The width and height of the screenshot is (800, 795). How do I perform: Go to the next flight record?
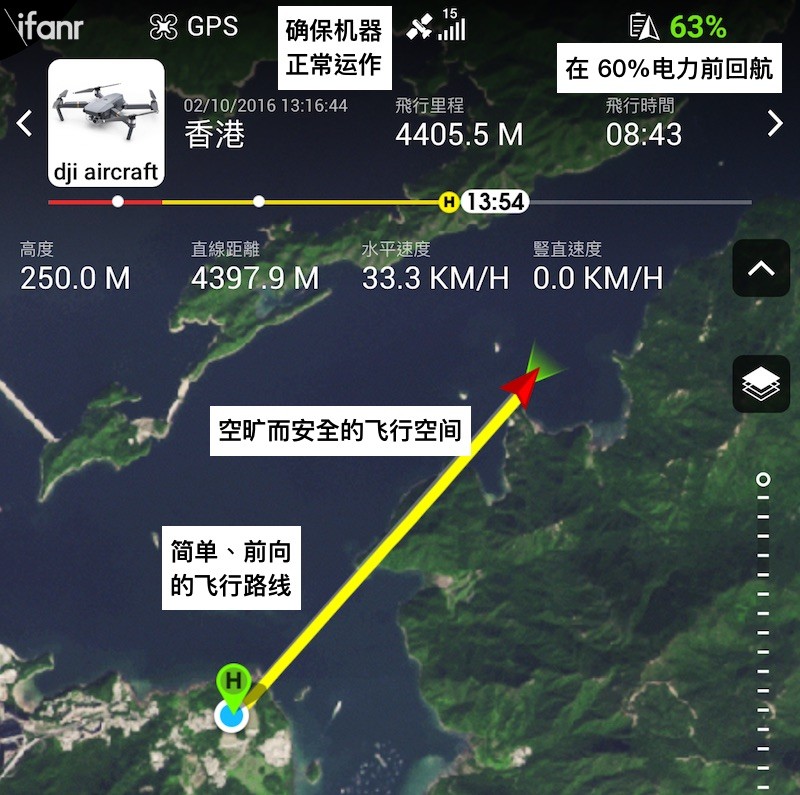click(774, 123)
